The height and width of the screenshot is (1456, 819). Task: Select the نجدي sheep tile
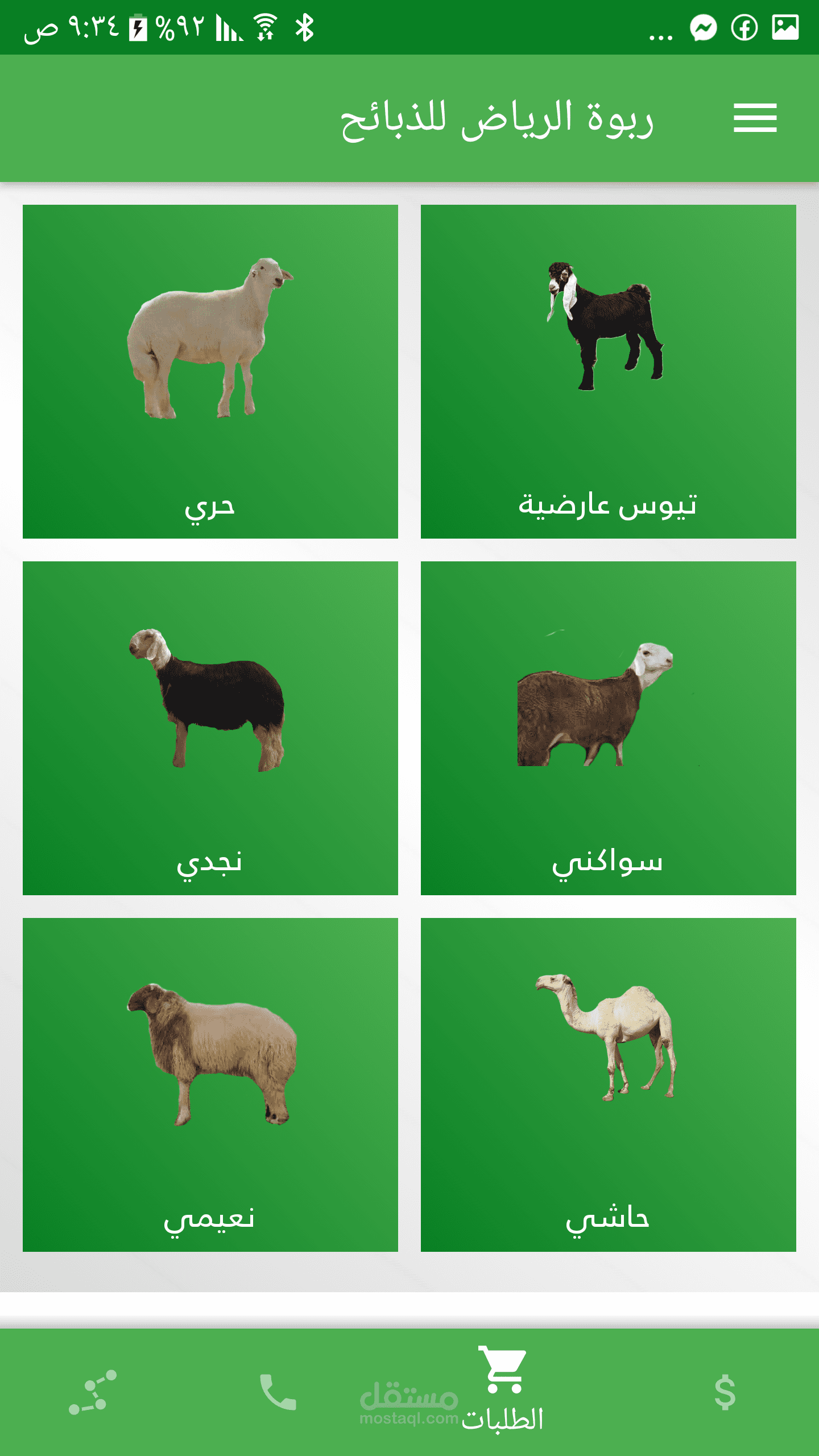click(x=210, y=728)
